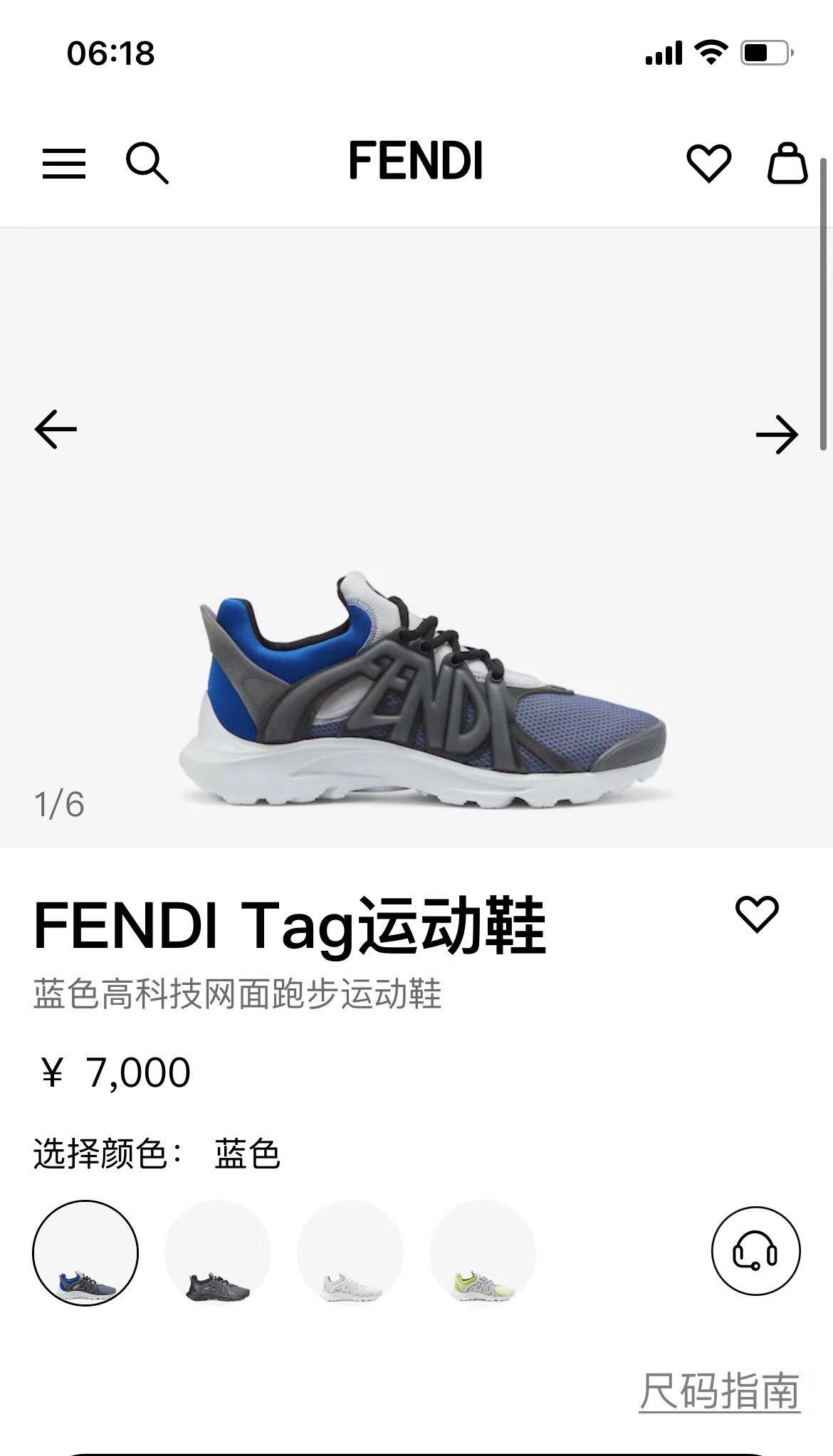Image resolution: width=833 pixels, height=1456 pixels.
Task: Show the next product image
Action: (x=777, y=435)
